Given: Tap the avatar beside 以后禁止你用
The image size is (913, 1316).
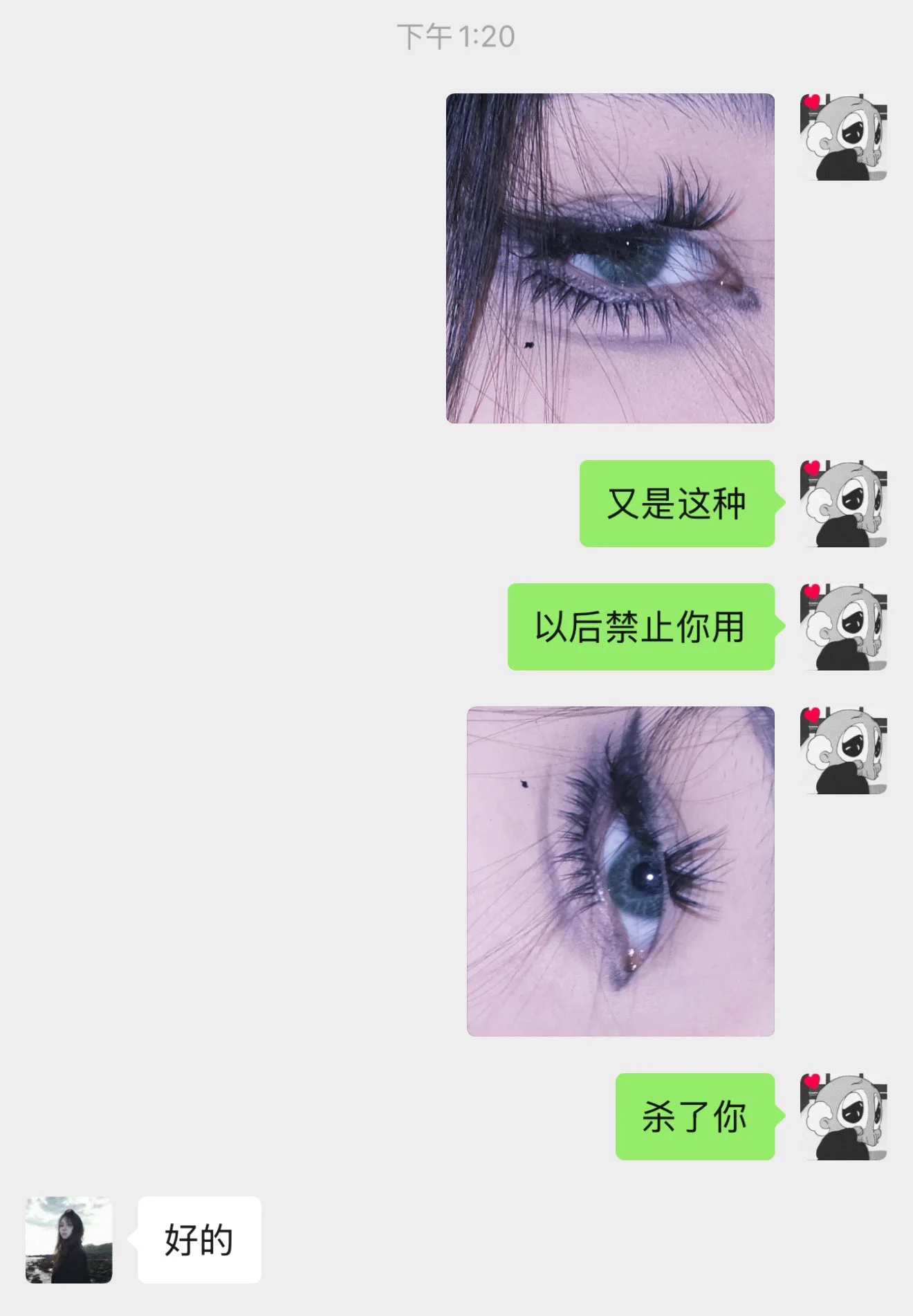Looking at the screenshot, I should tap(843, 627).
